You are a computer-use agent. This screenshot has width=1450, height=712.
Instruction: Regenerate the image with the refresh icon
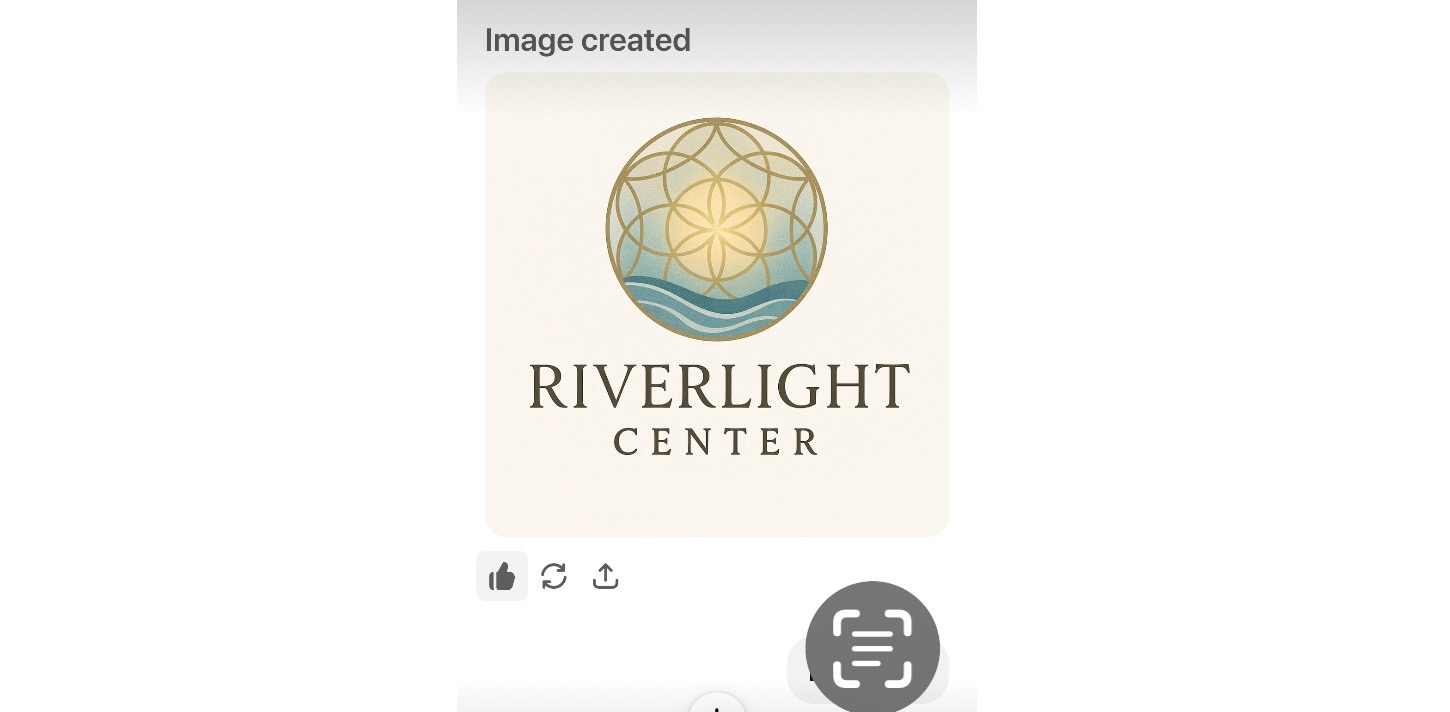click(x=554, y=576)
